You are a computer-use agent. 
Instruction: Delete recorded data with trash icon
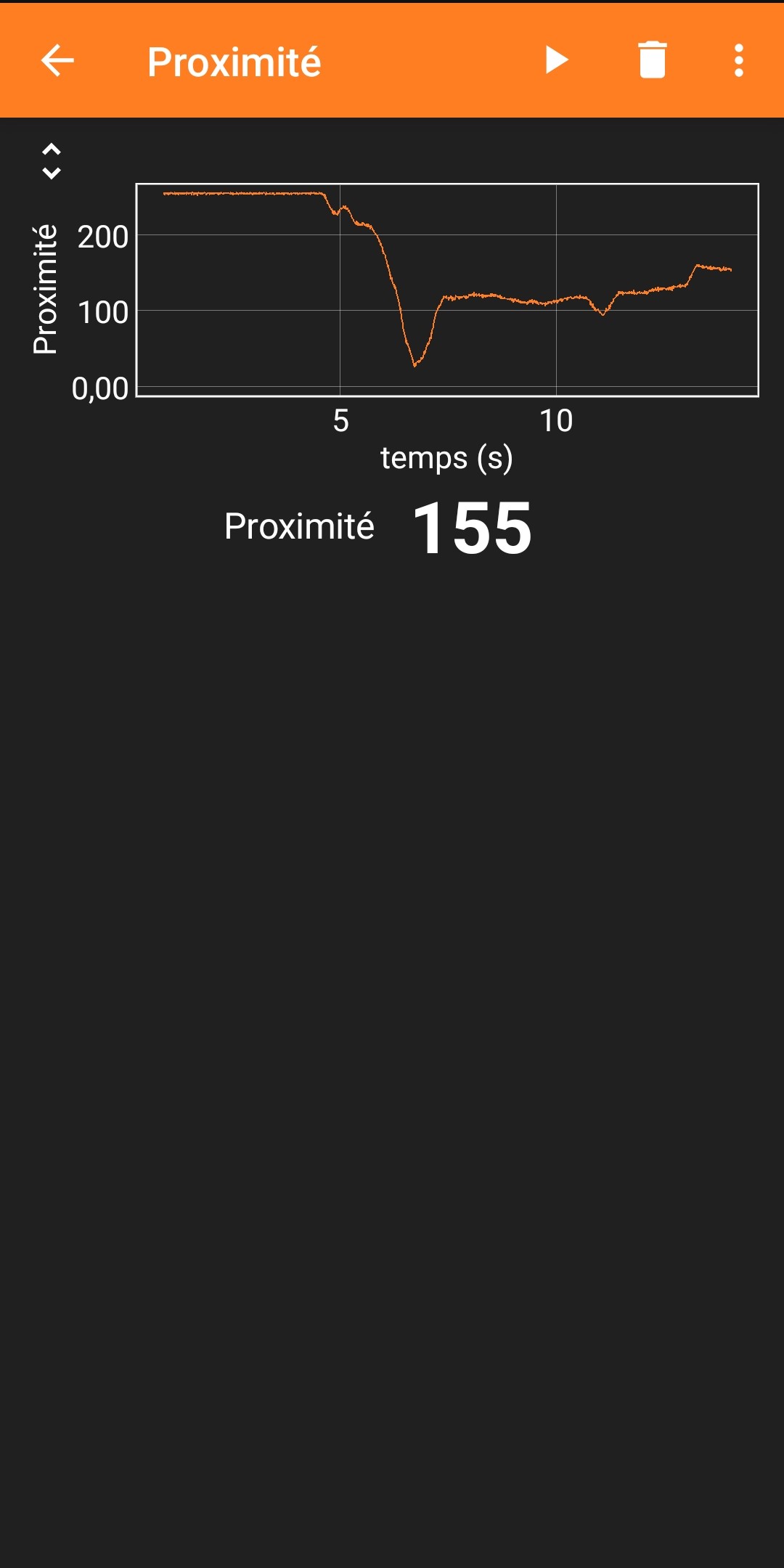pyautogui.click(x=652, y=60)
